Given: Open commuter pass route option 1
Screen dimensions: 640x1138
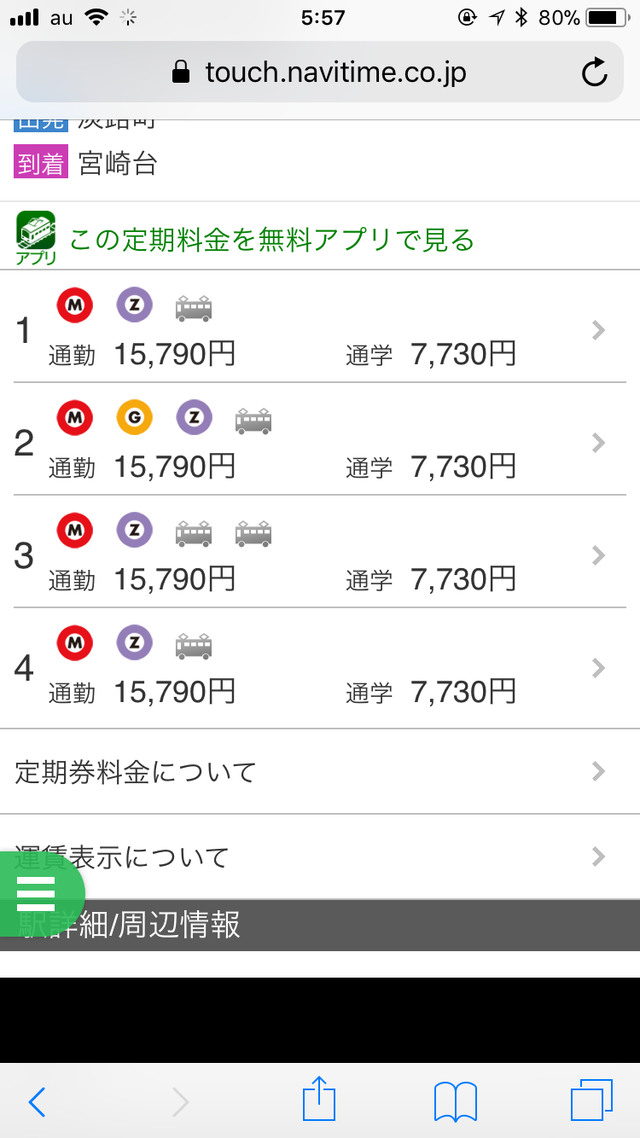Looking at the screenshot, I should click(320, 327).
